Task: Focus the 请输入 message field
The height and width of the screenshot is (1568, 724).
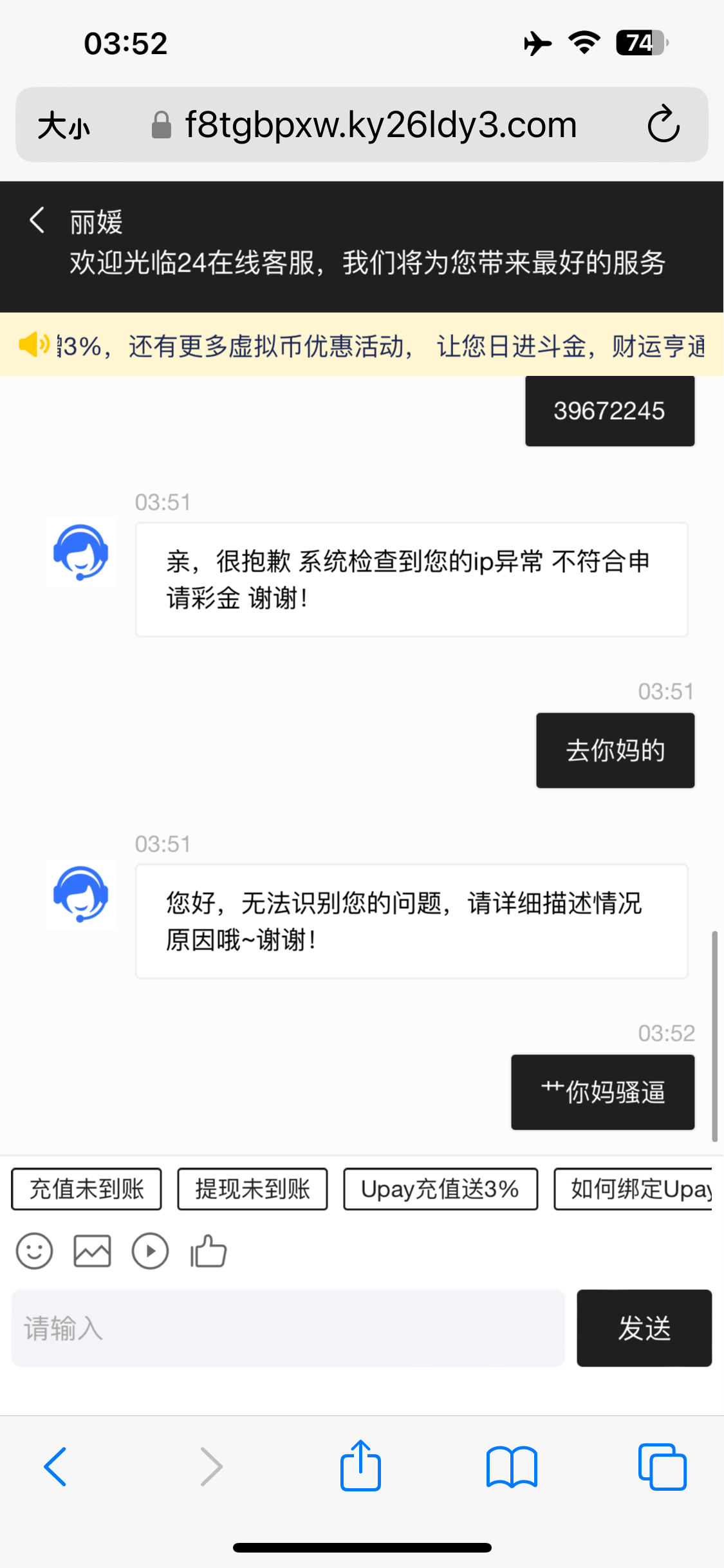Action: (288, 1328)
